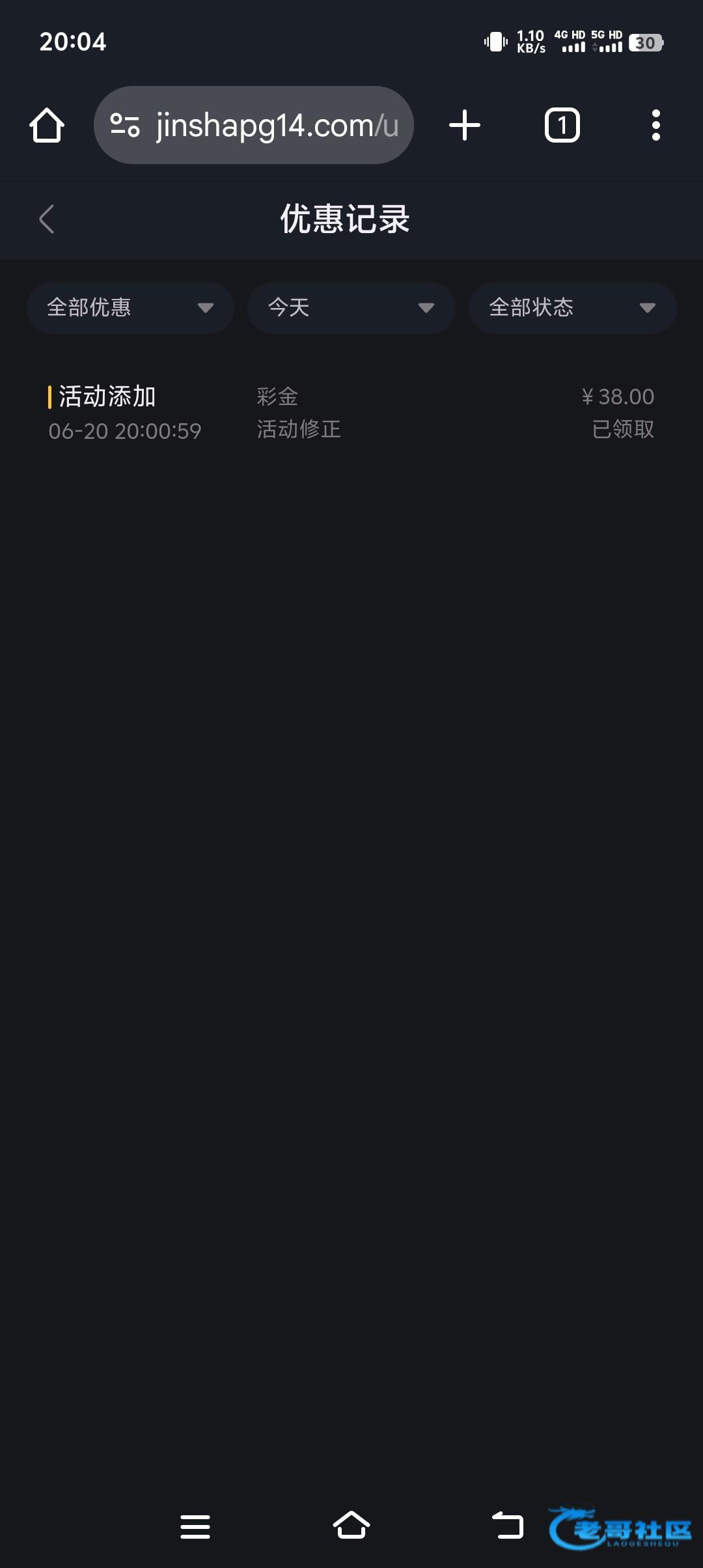Open the 今天 date filter dropdown
This screenshot has width=703, height=1568.
pos(351,308)
